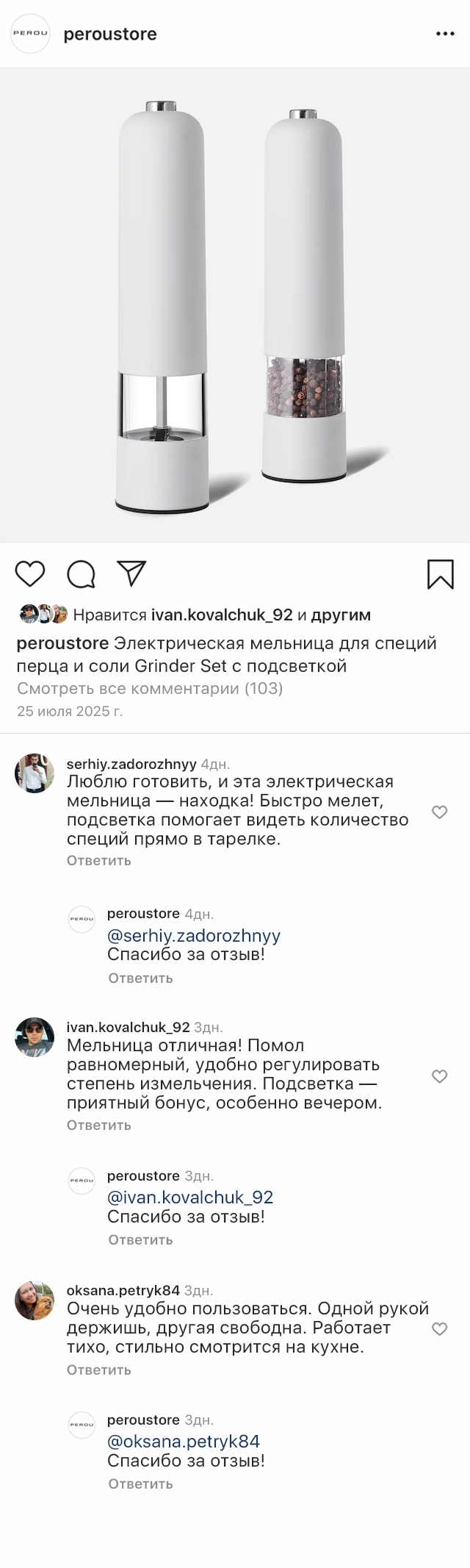Open oksana.petryk84's profile avatar
470x1568 pixels.
pos(35,1300)
